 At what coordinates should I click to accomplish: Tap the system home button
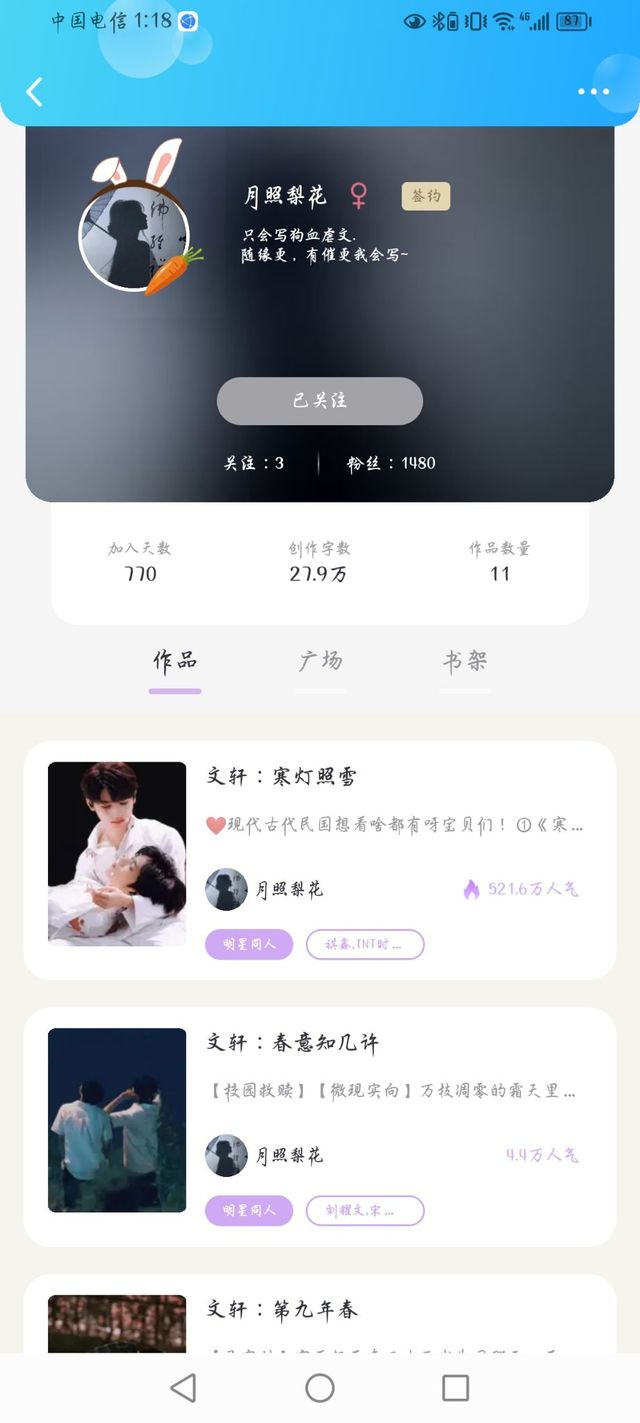coord(320,1388)
